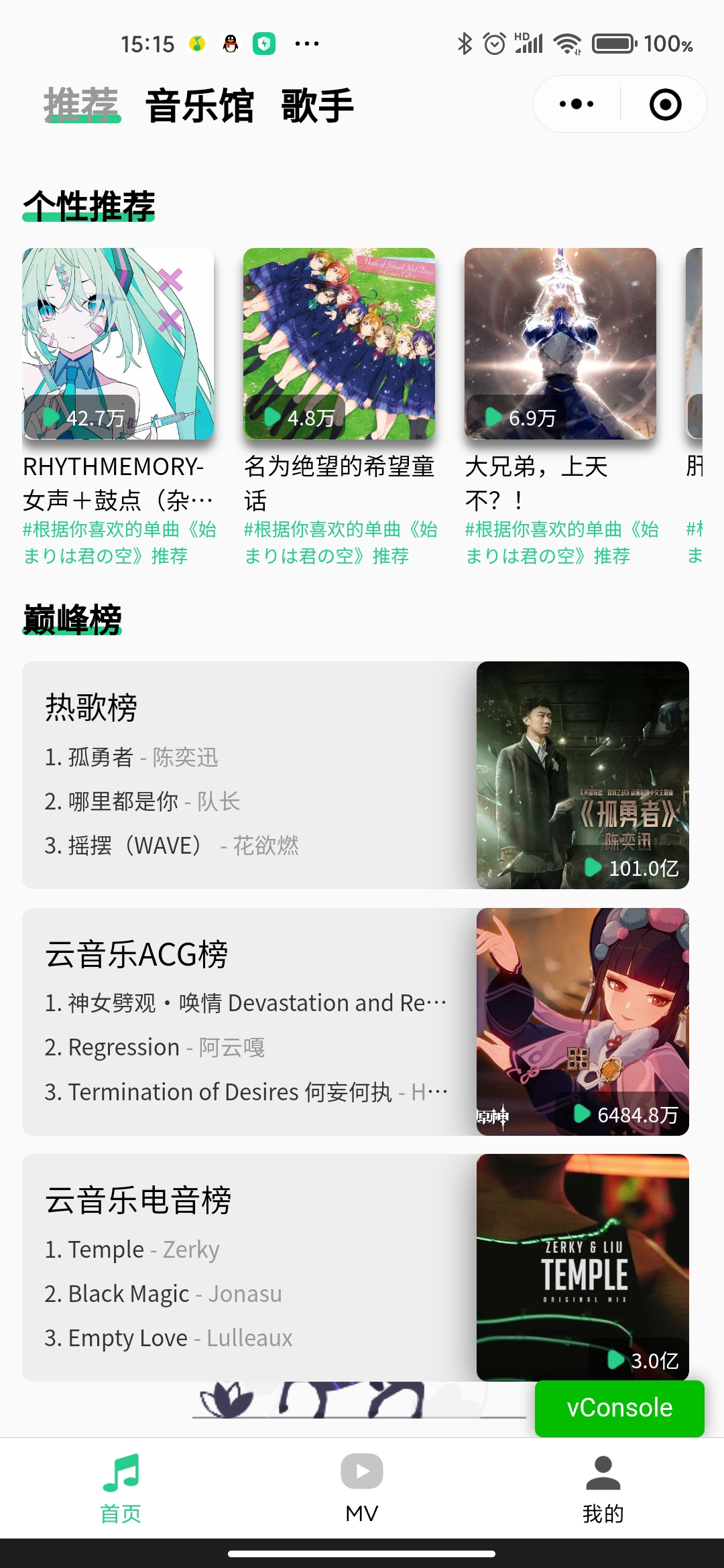Open the 大兄弟，上天不？！ playlist

(560, 344)
